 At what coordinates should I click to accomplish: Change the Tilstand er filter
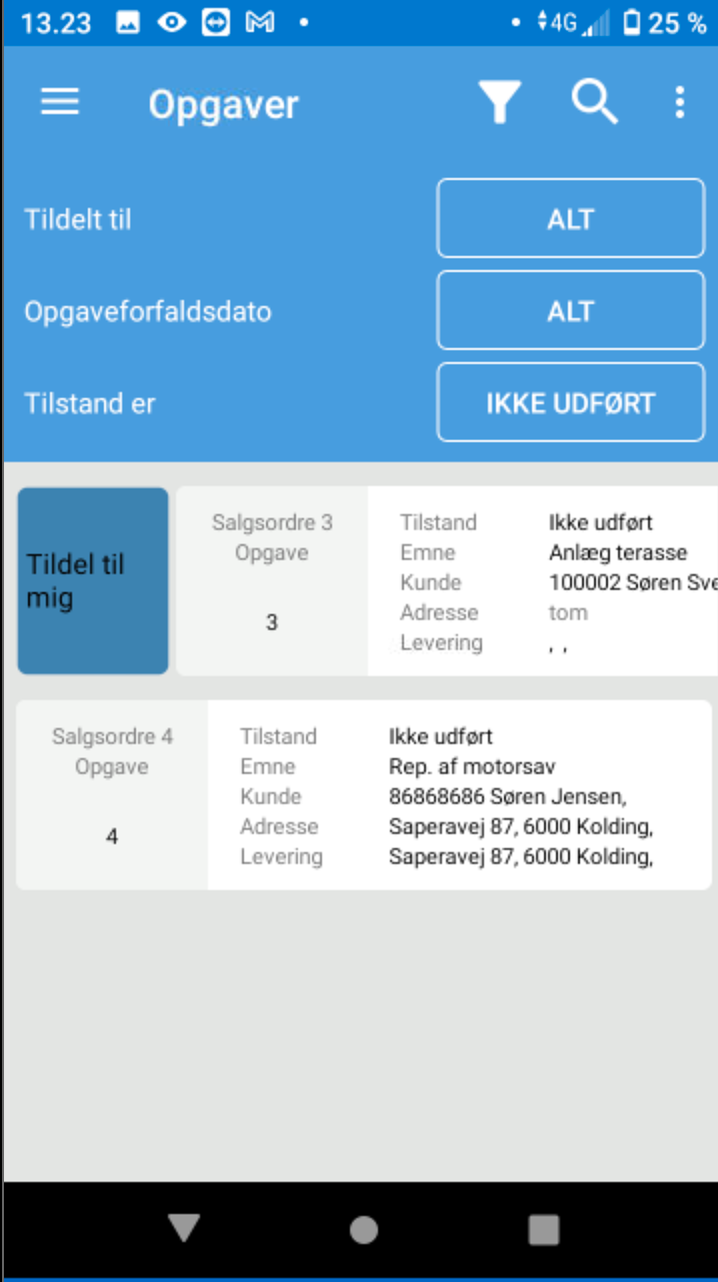[571, 403]
